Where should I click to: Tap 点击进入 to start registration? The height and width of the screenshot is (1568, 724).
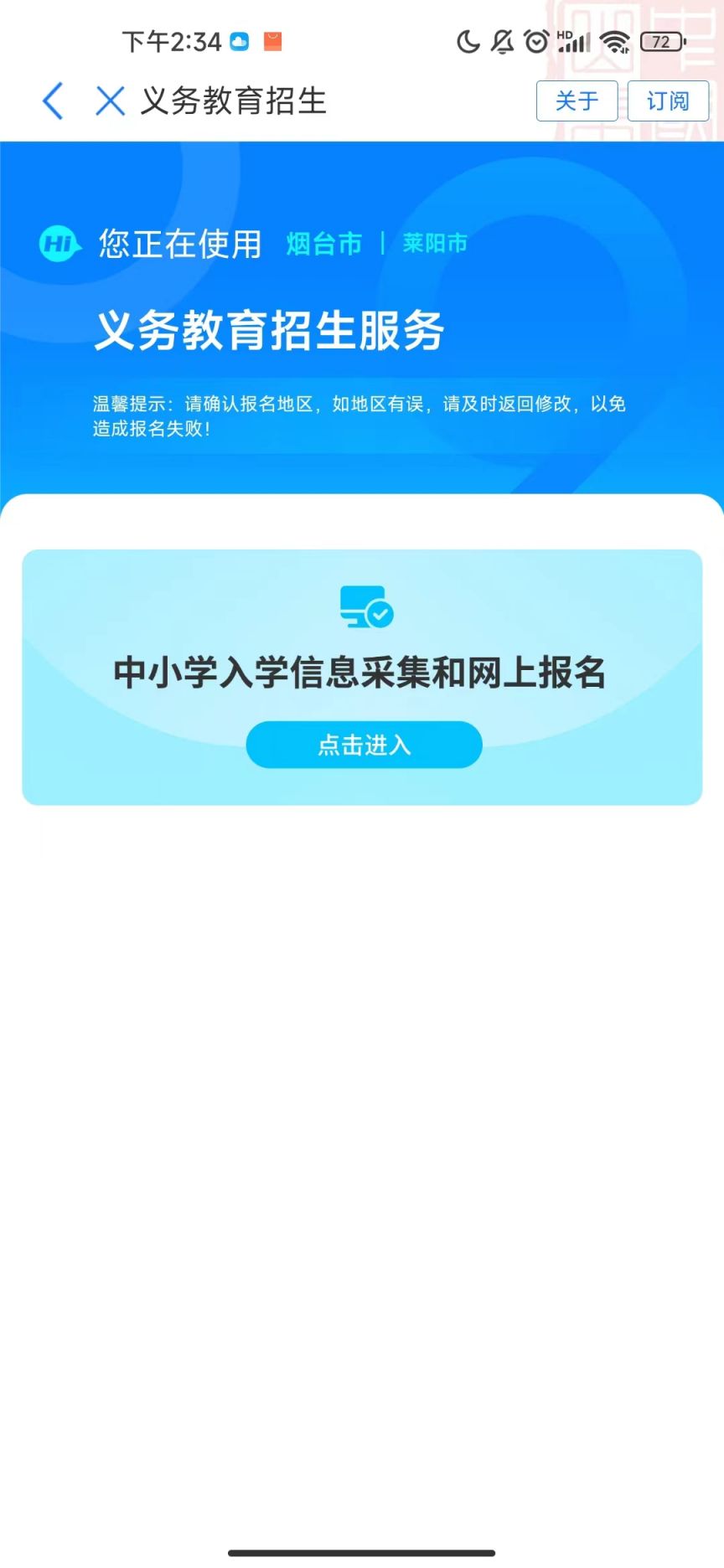[x=364, y=745]
